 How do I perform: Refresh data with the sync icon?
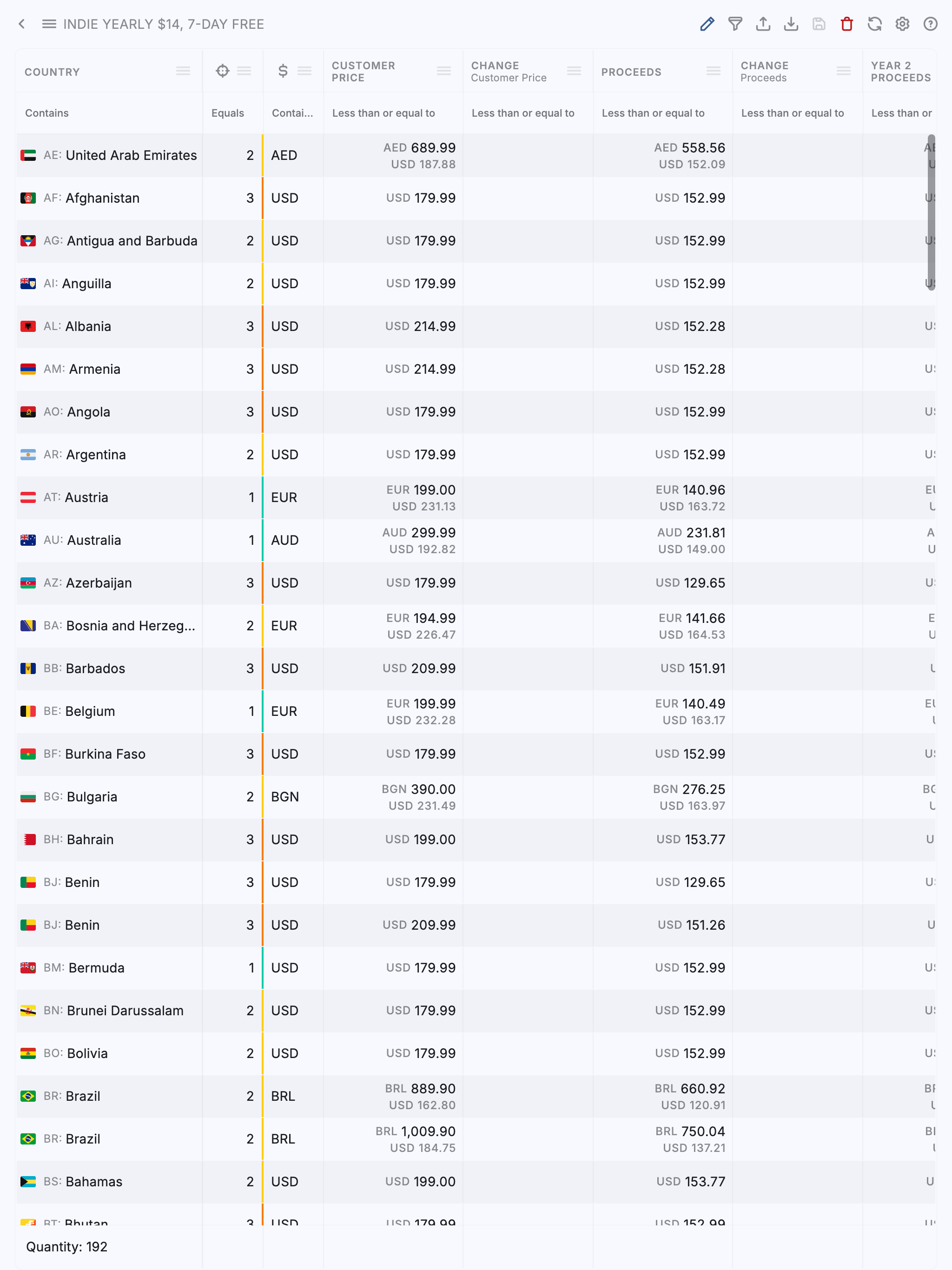pyautogui.click(x=874, y=24)
